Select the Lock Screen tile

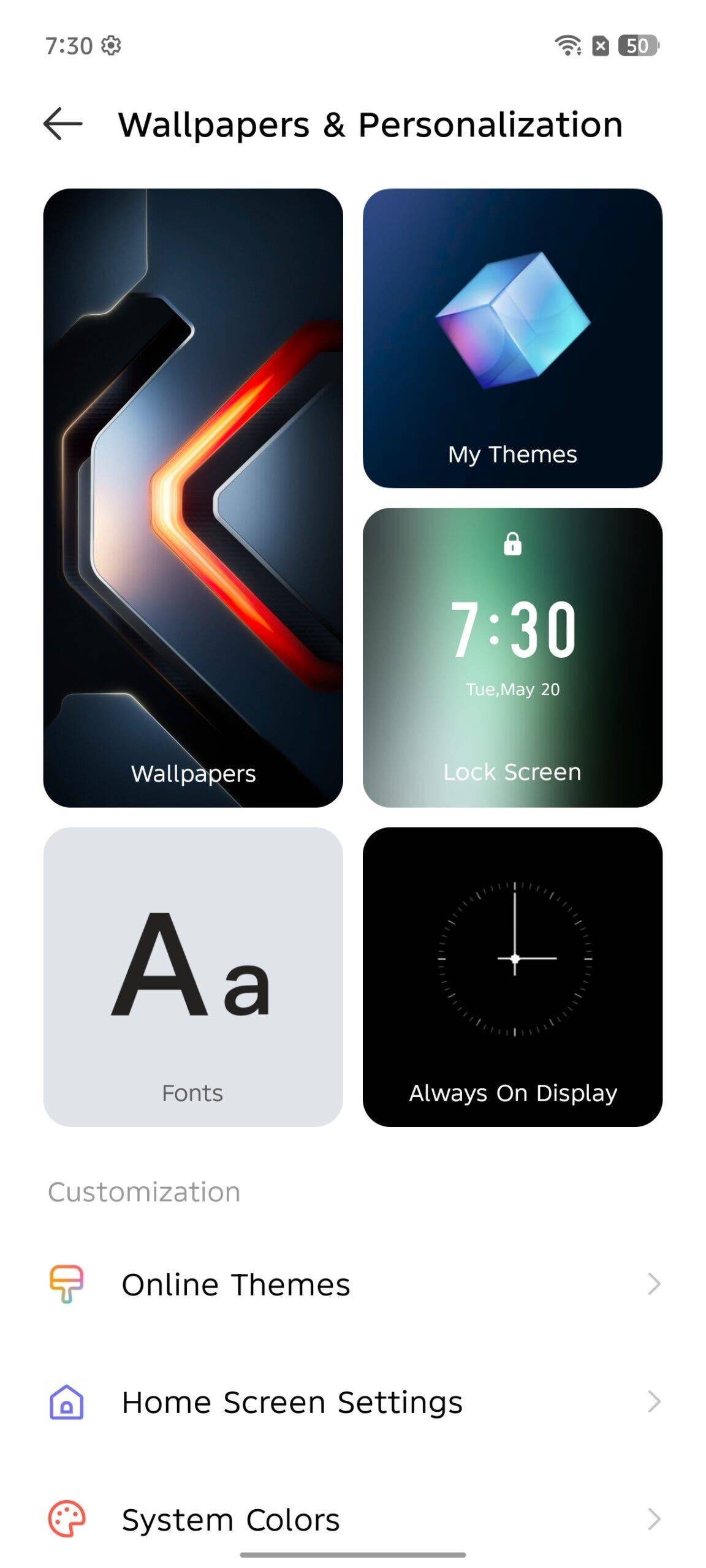coord(512,657)
